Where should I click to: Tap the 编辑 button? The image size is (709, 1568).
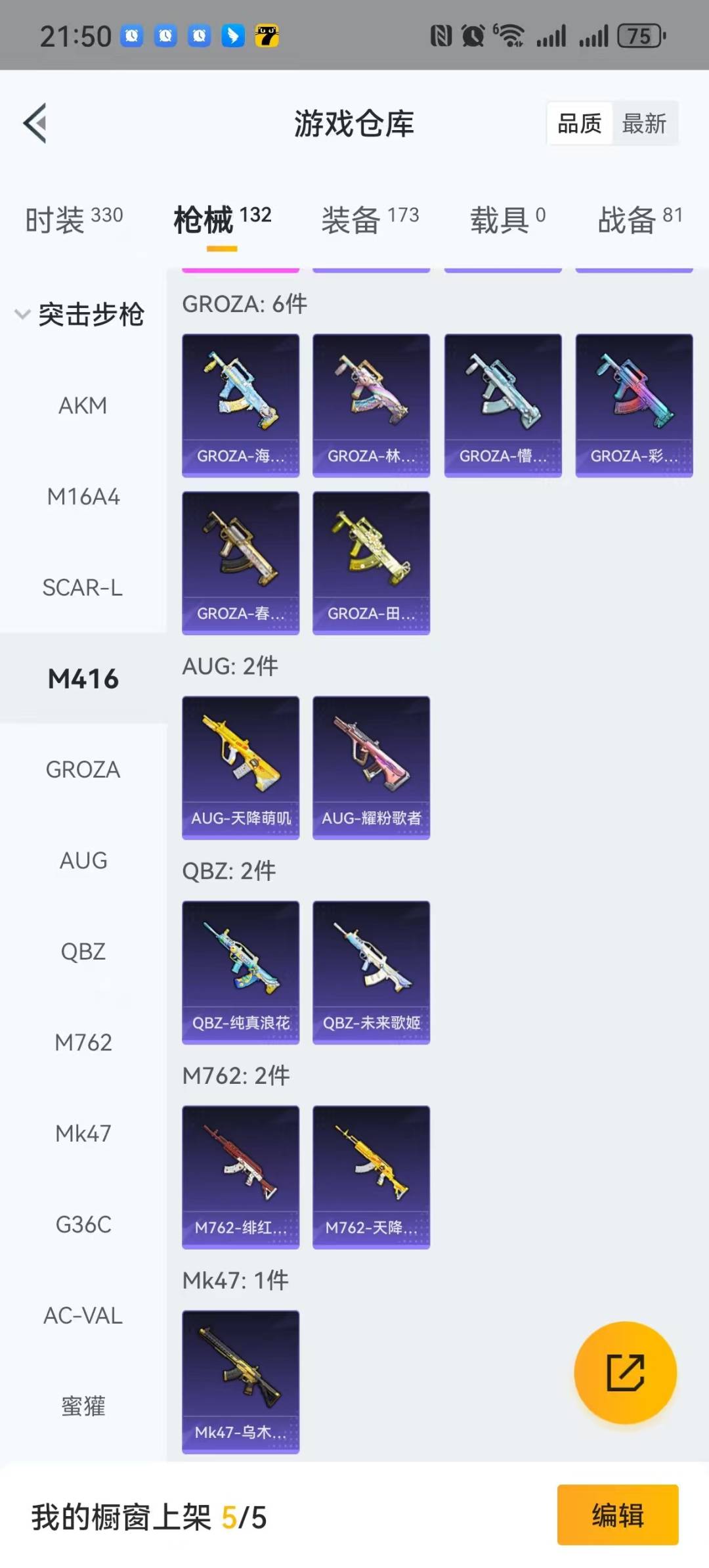click(x=617, y=1515)
